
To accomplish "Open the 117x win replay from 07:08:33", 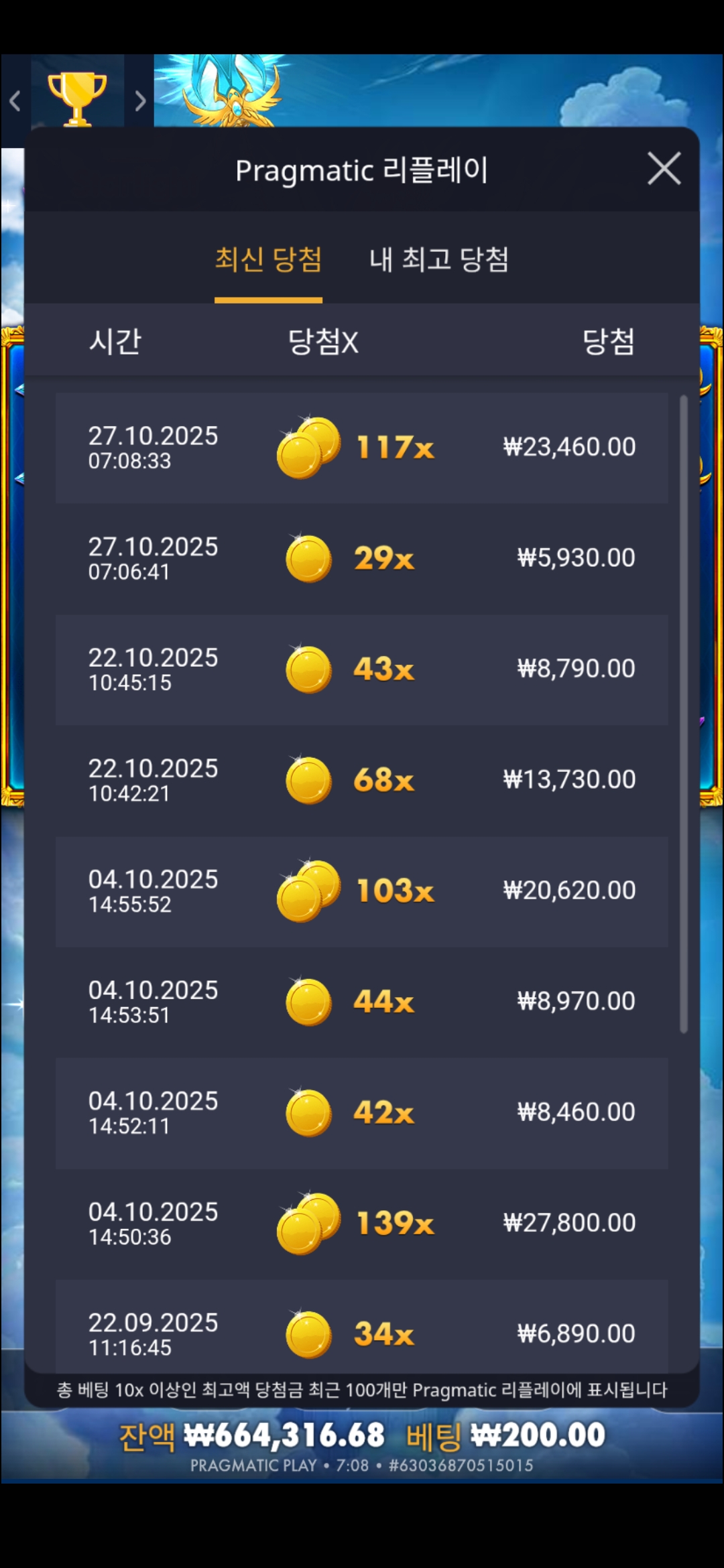I will click(x=362, y=448).
